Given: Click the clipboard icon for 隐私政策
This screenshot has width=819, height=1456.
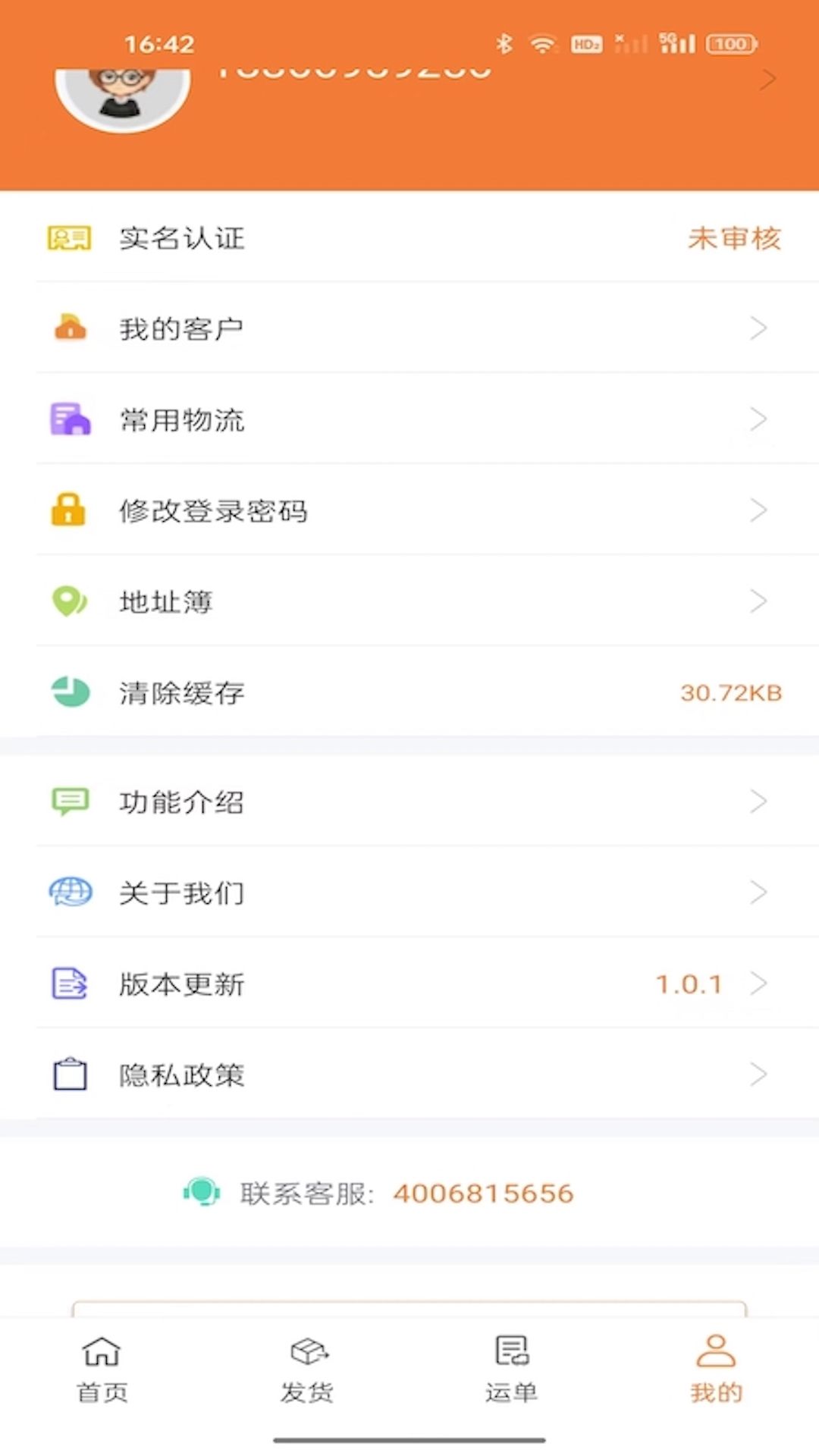Looking at the screenshot, I should click(x=70, y=1074).
